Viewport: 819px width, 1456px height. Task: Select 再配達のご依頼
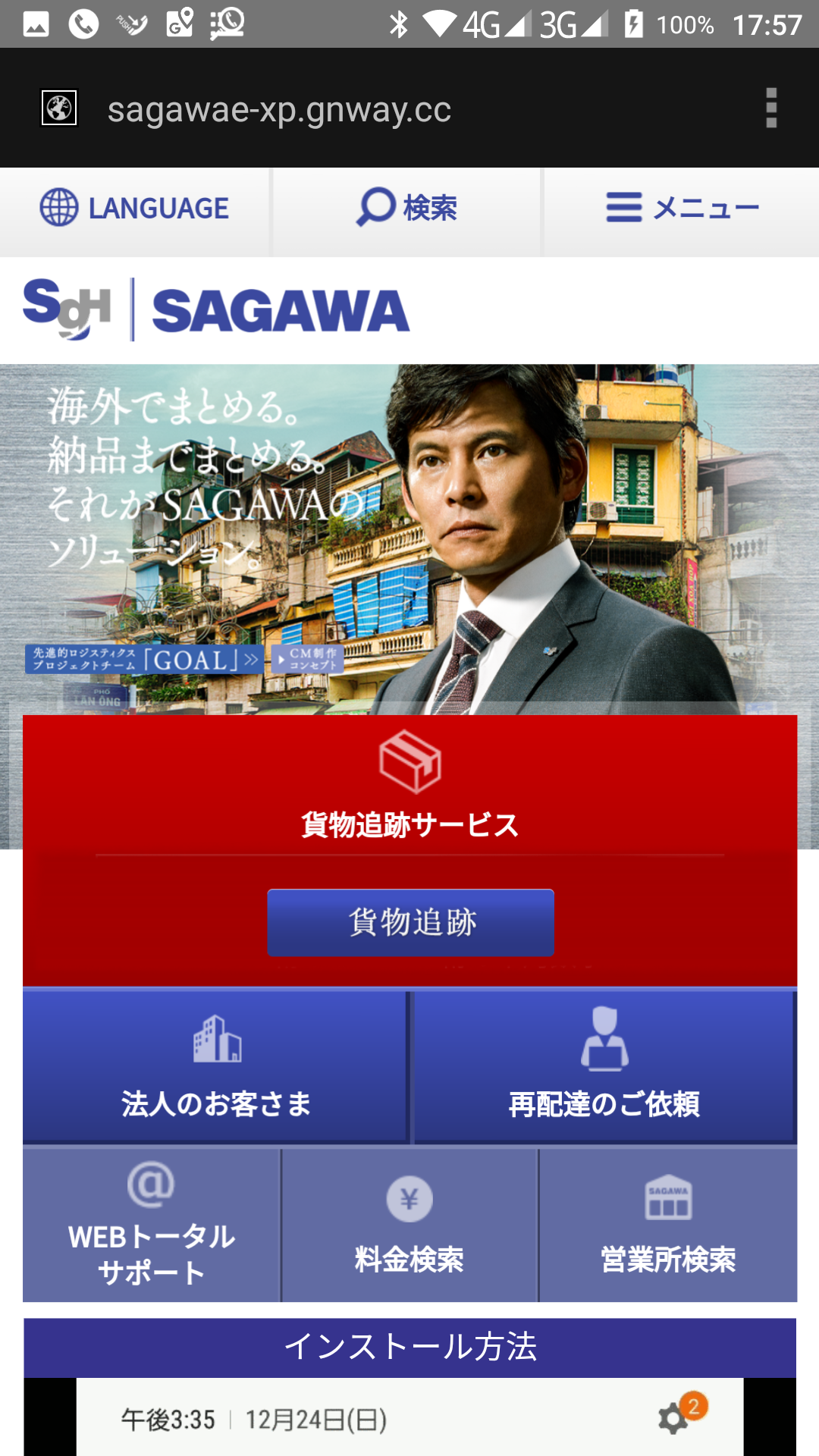604,1066
